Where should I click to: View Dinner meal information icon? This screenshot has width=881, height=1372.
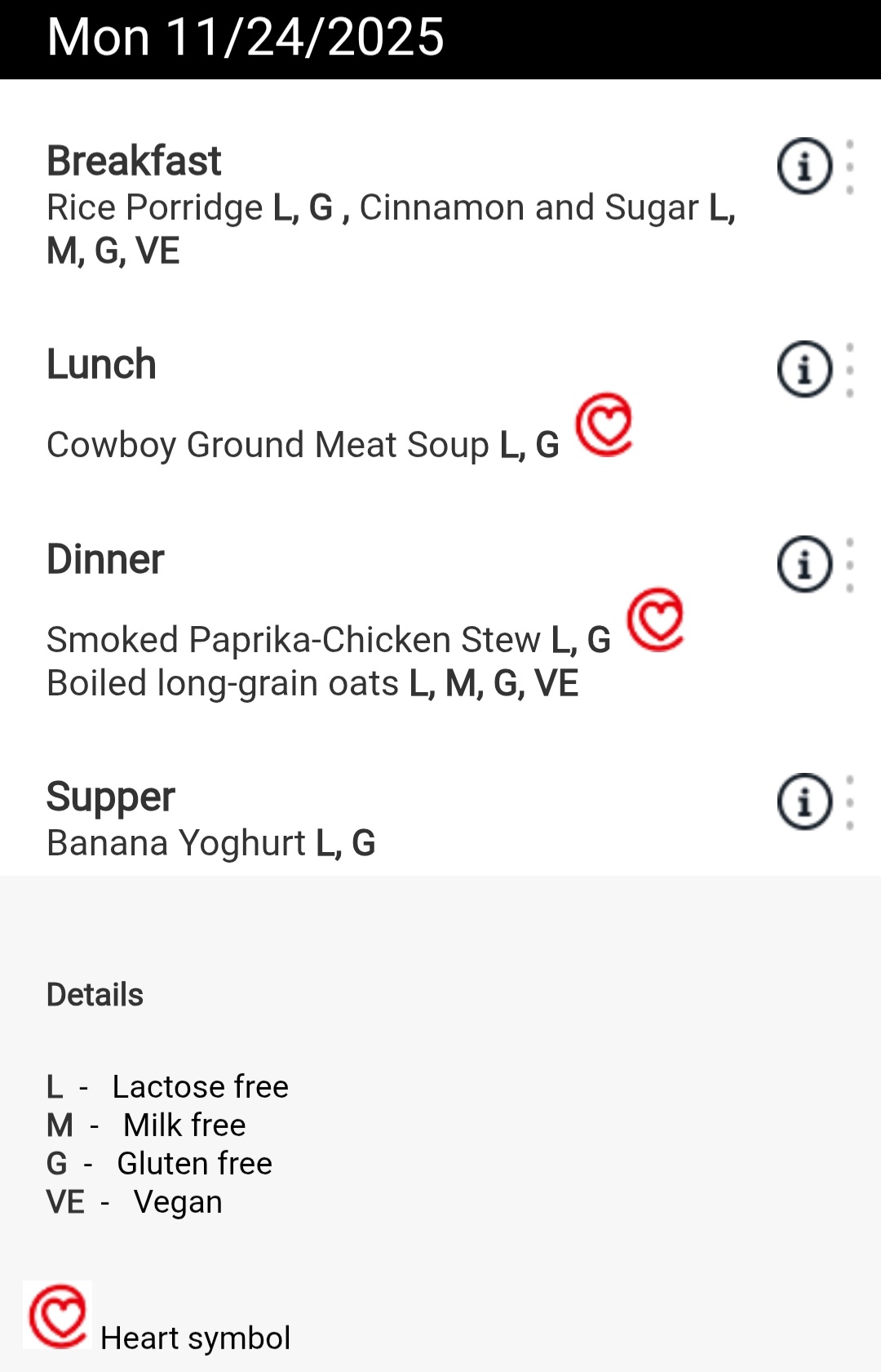tap(805, 564)
